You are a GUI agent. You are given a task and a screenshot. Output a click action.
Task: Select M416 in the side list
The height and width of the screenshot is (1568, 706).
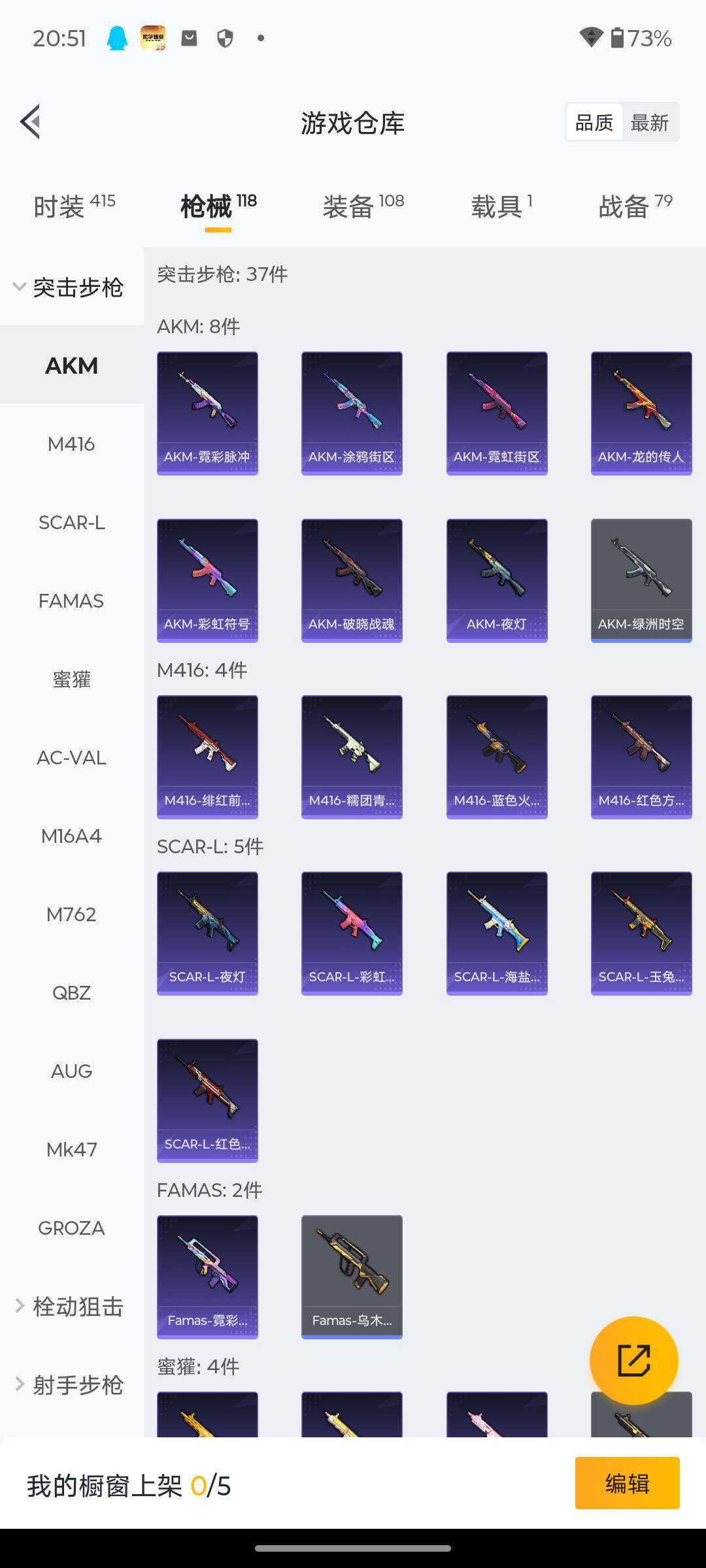pos(71,444)
